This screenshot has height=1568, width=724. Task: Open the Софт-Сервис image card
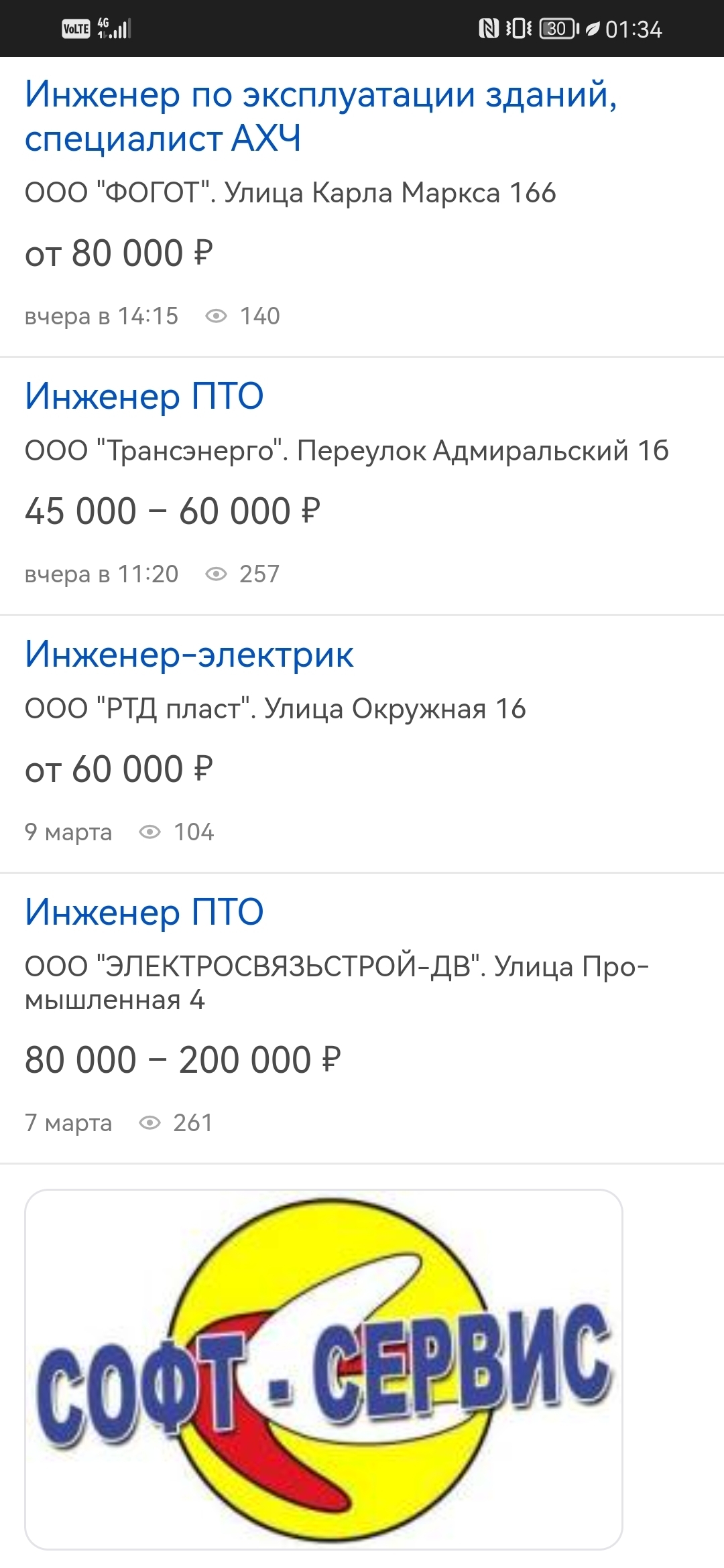click(324, 1369)
